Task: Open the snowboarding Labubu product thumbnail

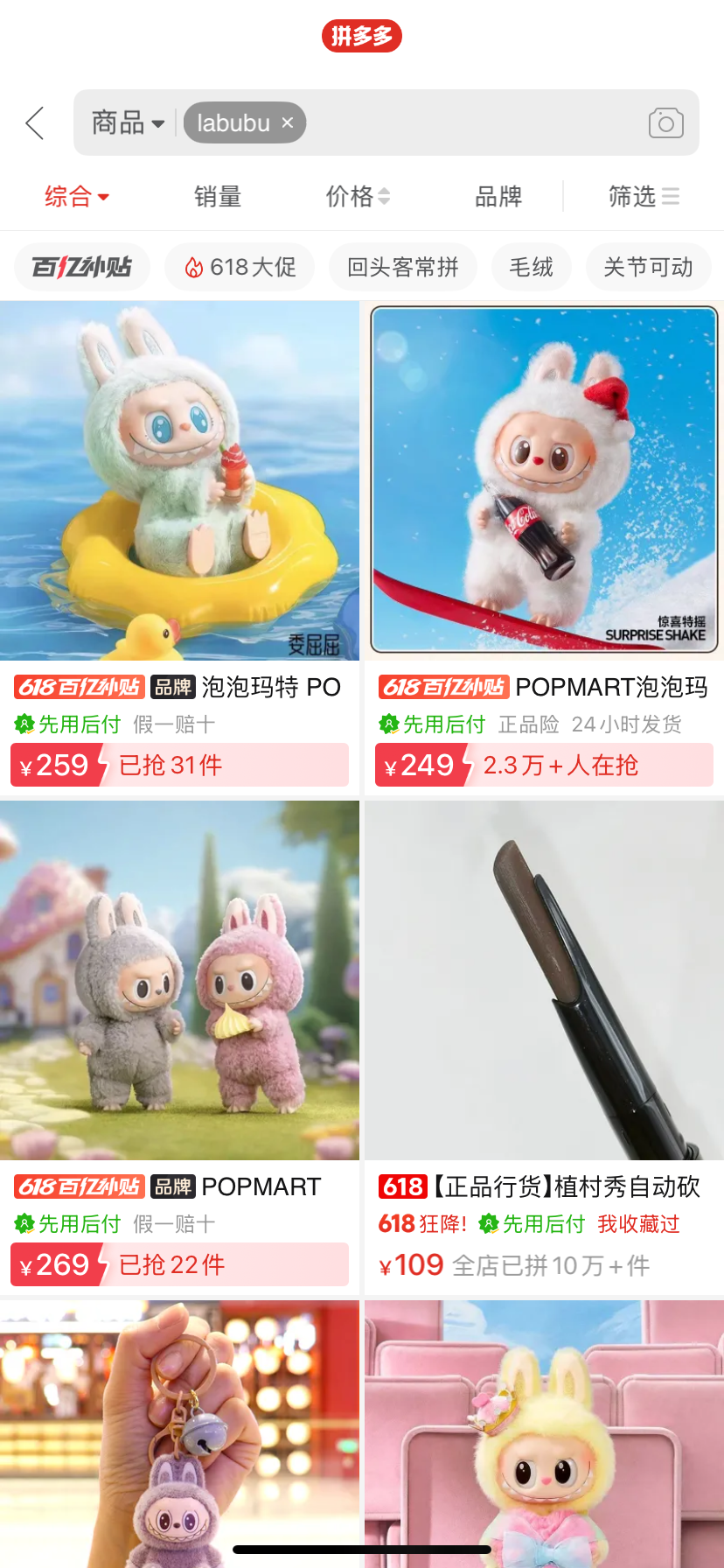Action: (544, 479)
